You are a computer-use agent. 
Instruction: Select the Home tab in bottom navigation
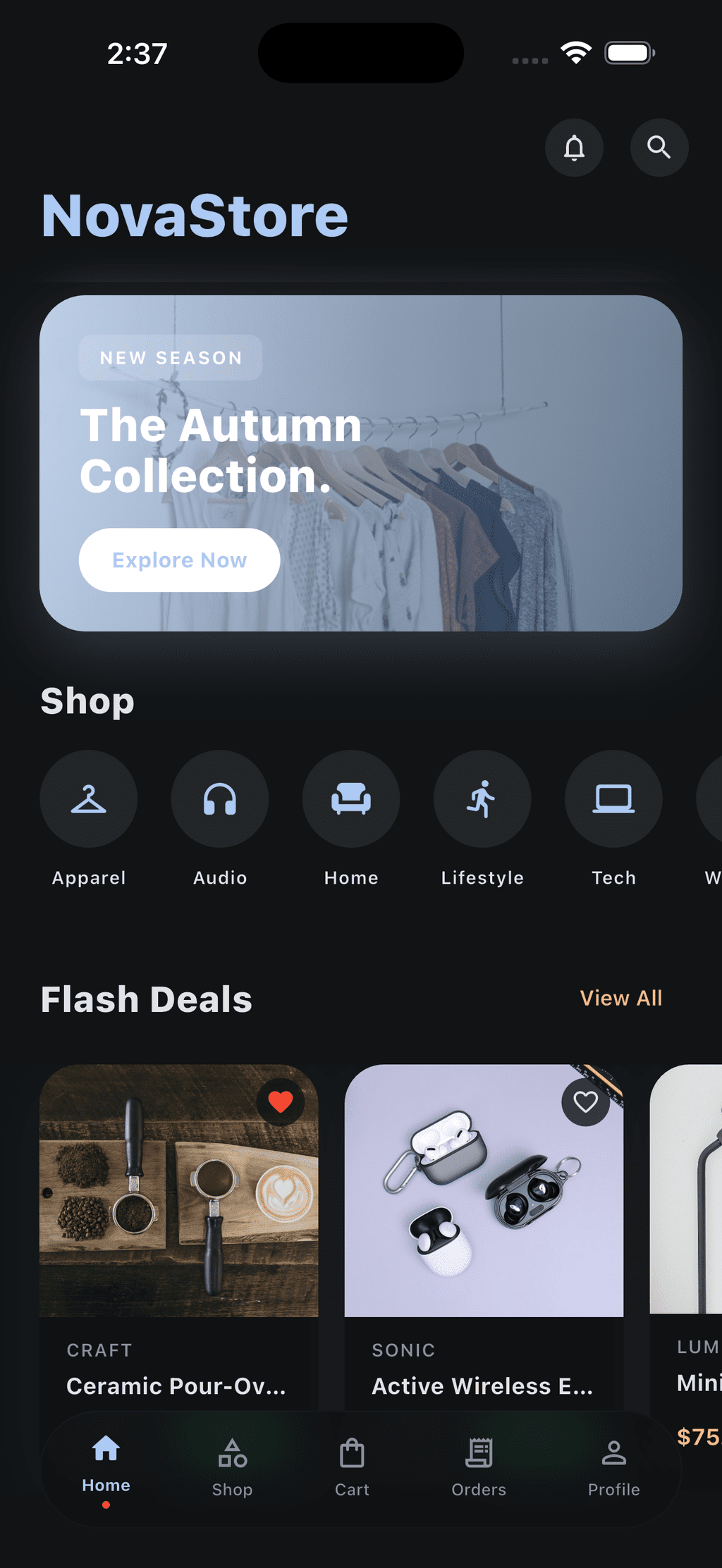pyautogui.click(x=106, y=1464)
